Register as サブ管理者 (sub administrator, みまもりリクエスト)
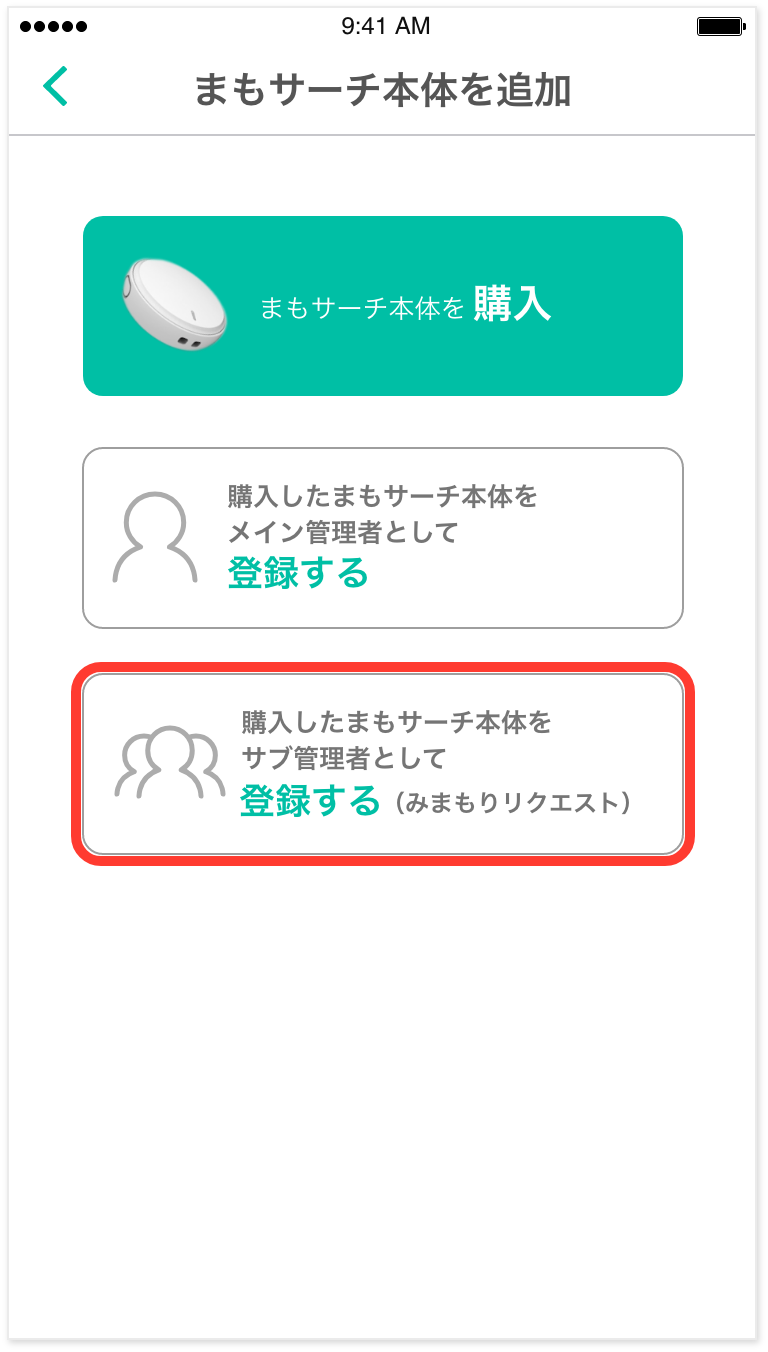 383,764
